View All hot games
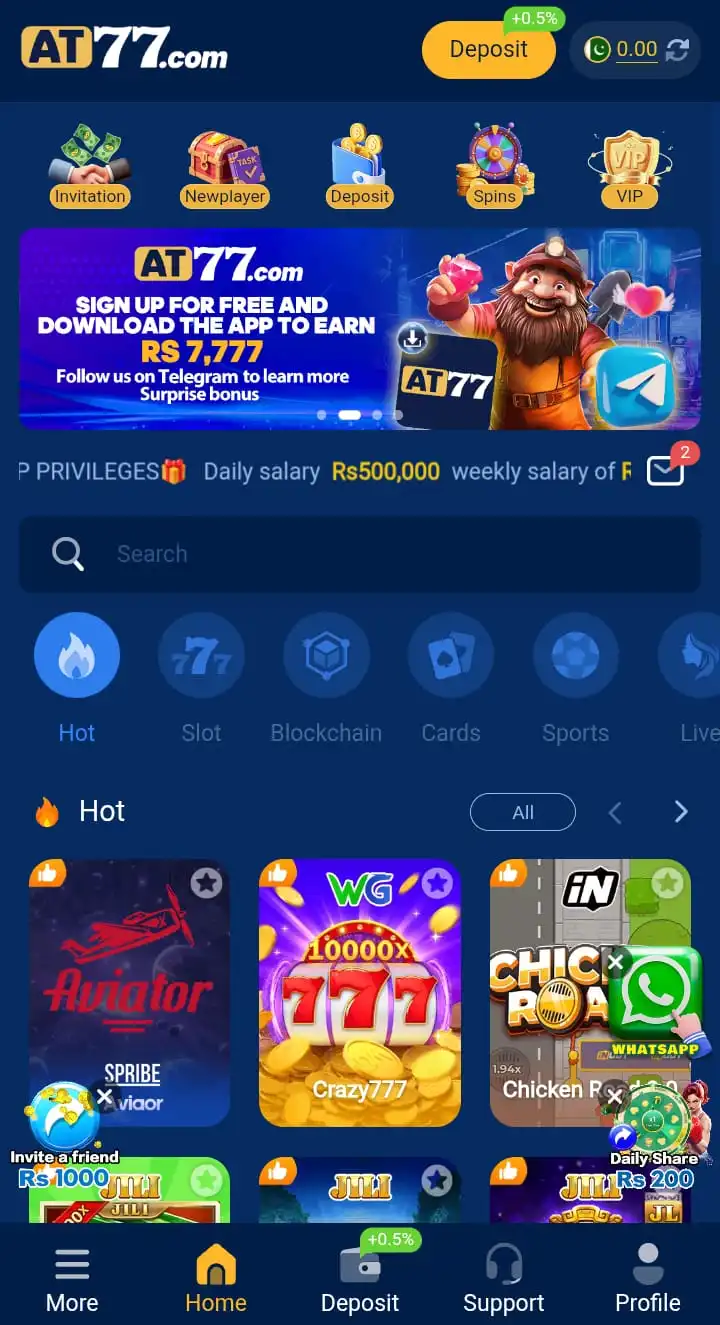 [x=522, y=812]
